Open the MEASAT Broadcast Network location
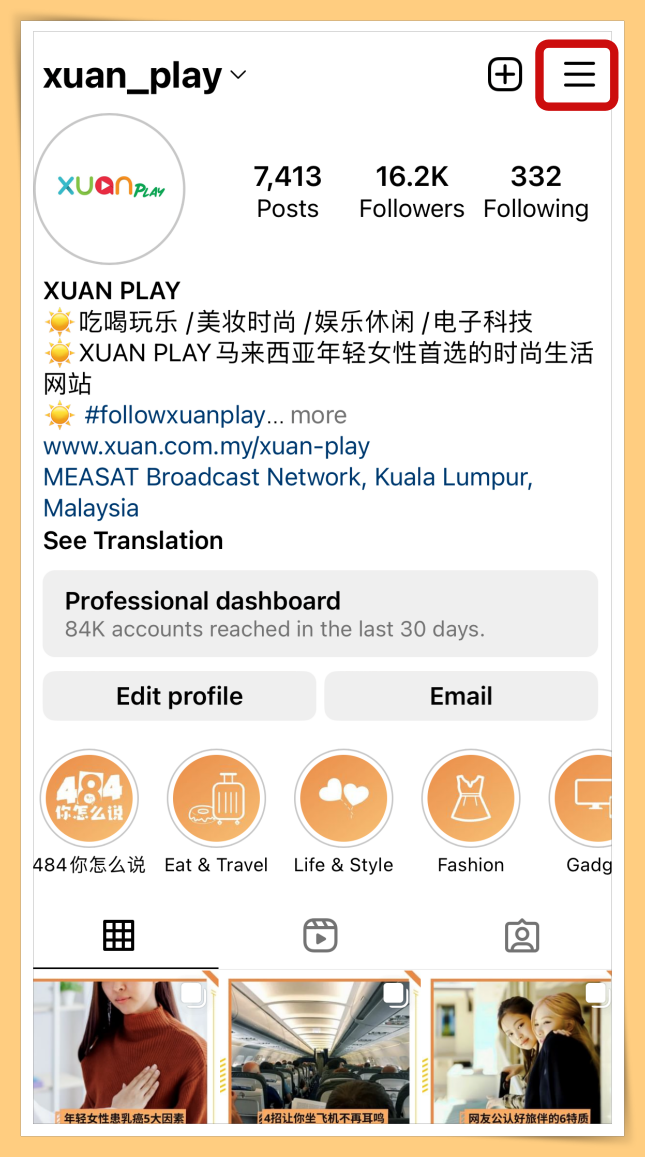The height and width of the screenshot is (1157, 645). (x=287, y=477)
